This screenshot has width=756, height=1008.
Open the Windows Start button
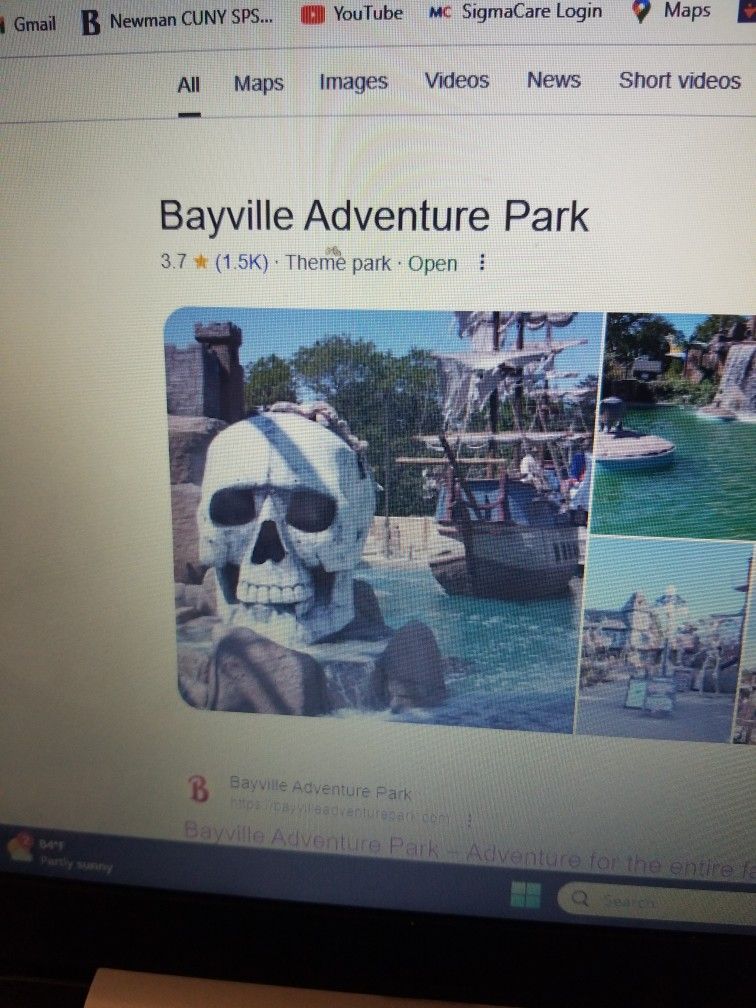(526, 896)
